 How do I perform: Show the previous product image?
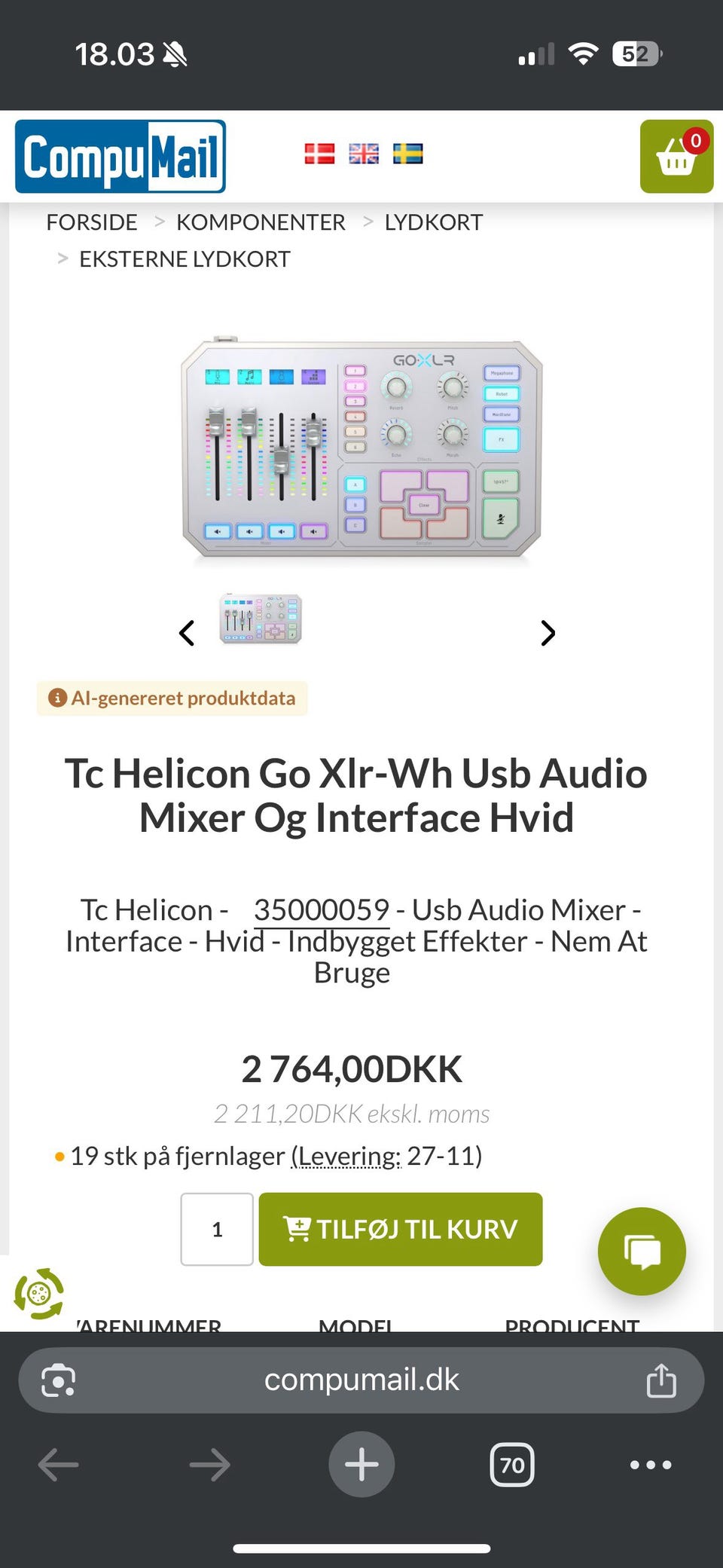click(187, 633)
